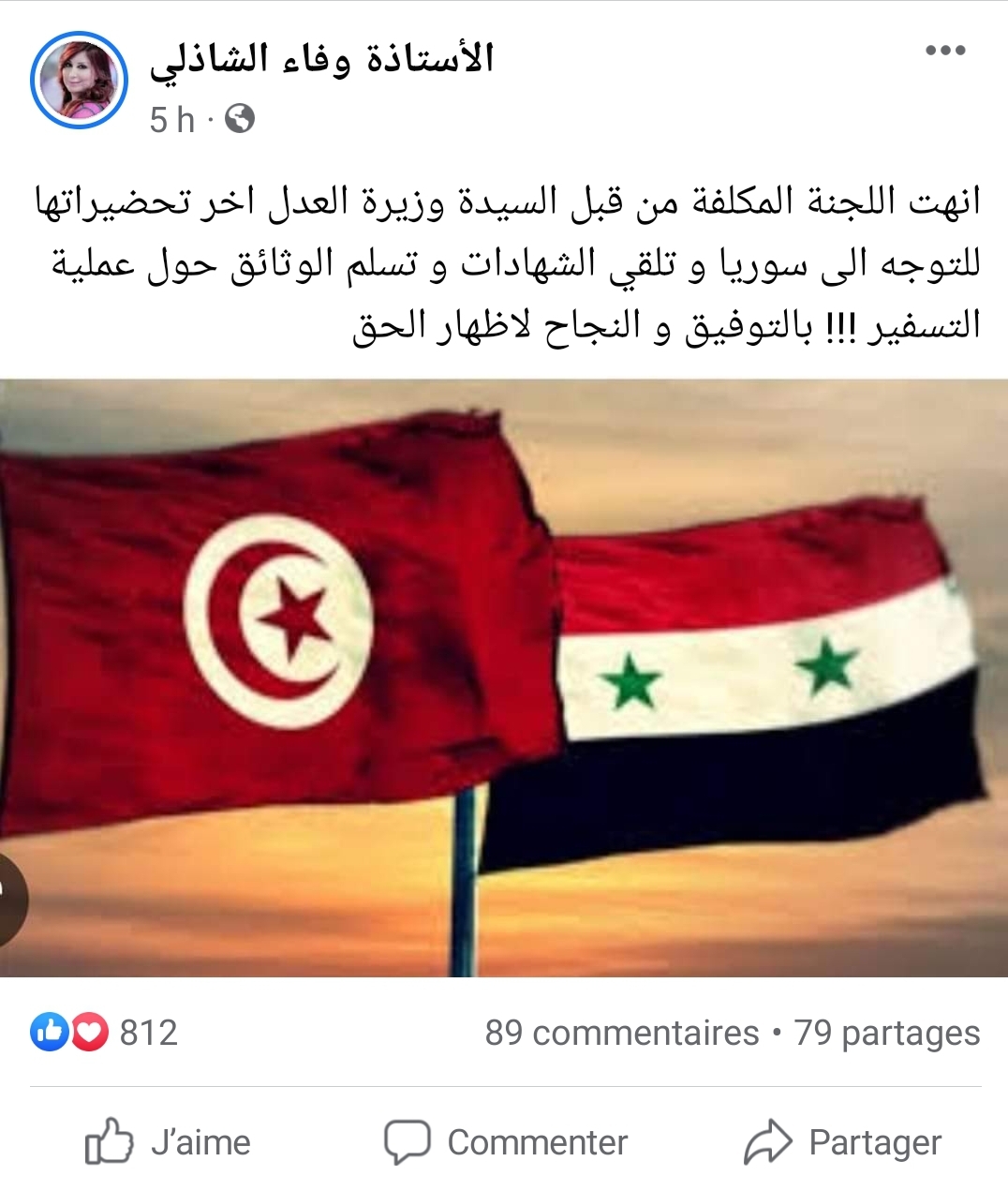Open the flags photo in the post
The width and height of the screenshot is (1008, 1191).
504,677
